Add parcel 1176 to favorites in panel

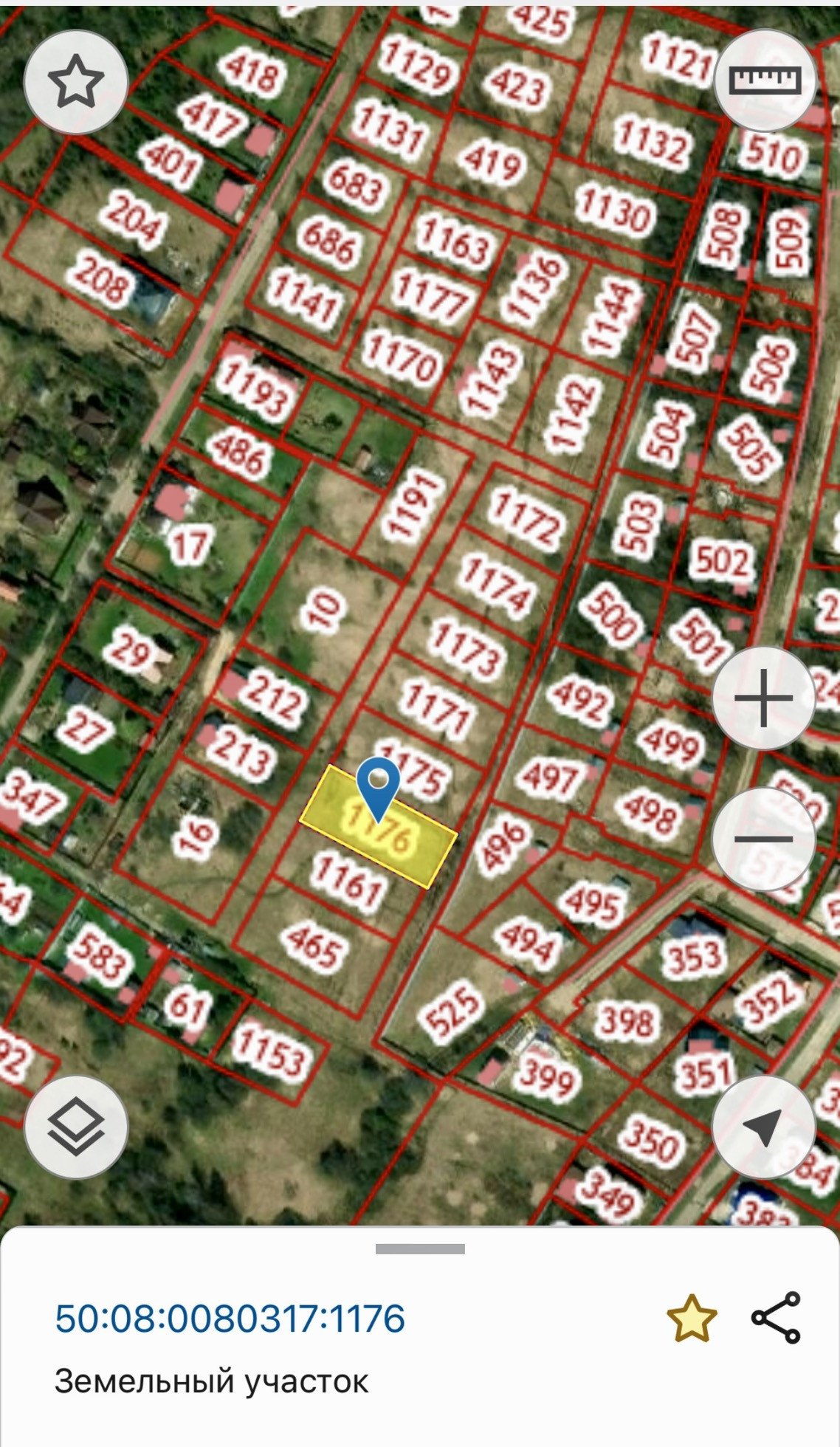pyautogui.click(x=692, y=1319)
